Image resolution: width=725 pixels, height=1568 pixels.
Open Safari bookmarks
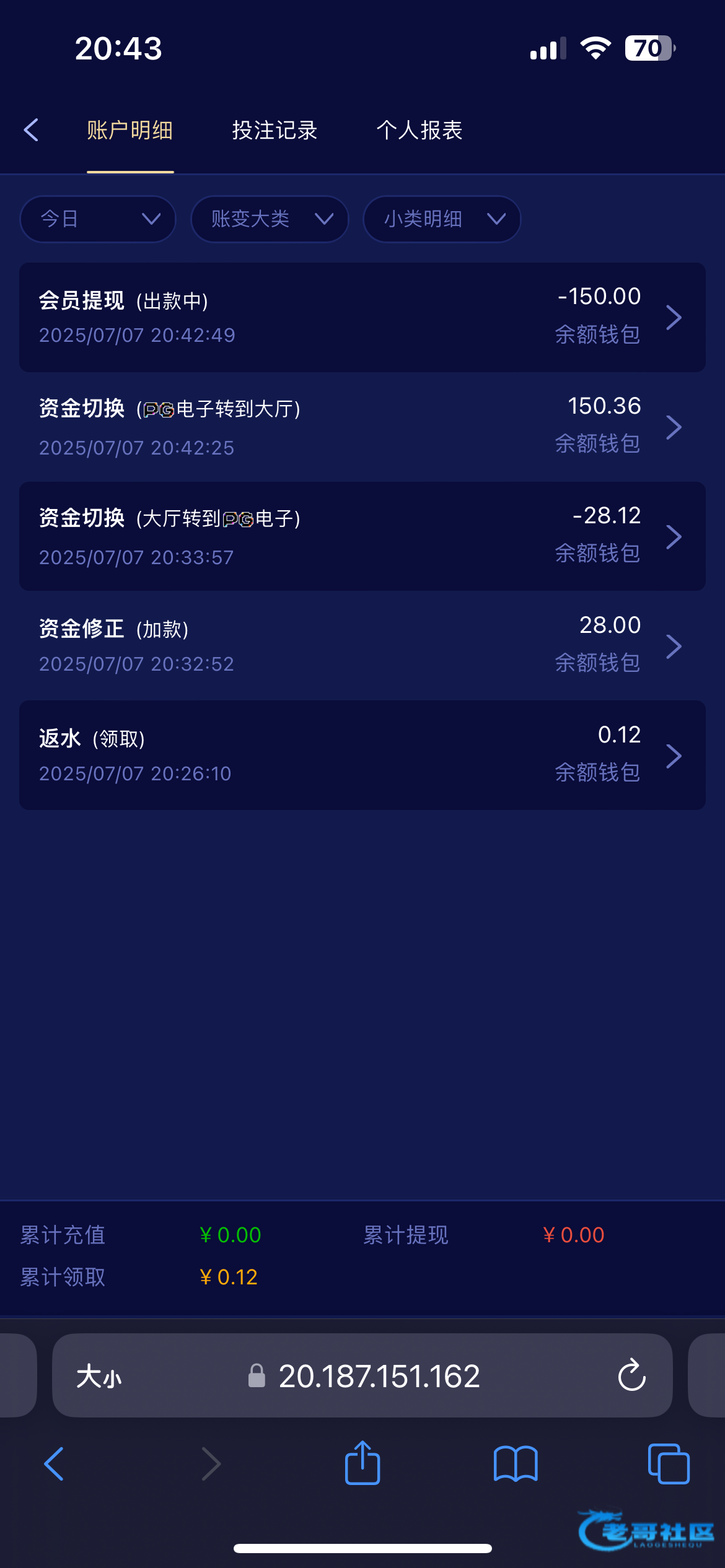click(516, 1464)
